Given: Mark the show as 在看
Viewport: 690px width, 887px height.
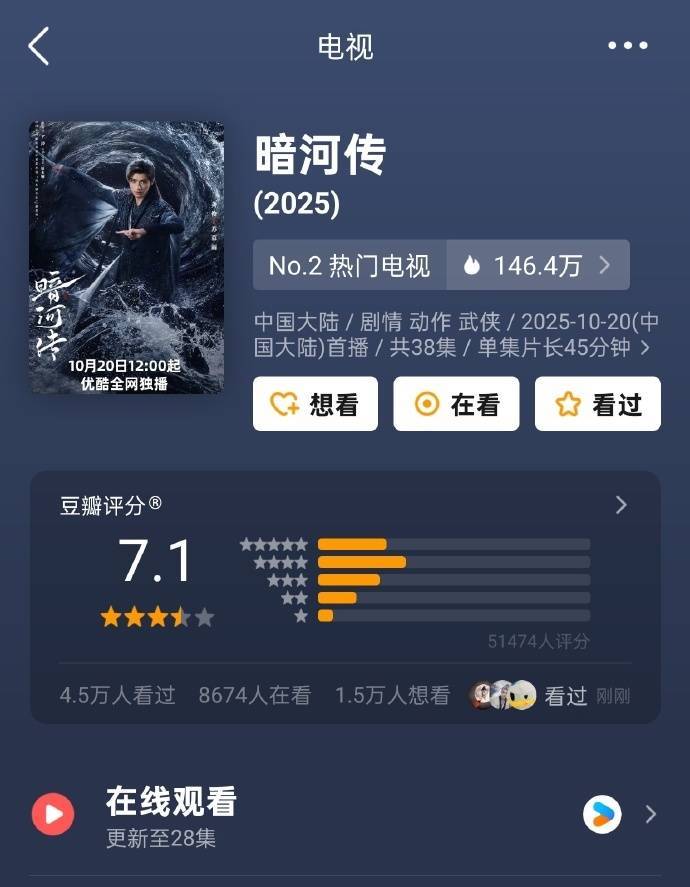Looking at the screenshot, I should [456, 404].
